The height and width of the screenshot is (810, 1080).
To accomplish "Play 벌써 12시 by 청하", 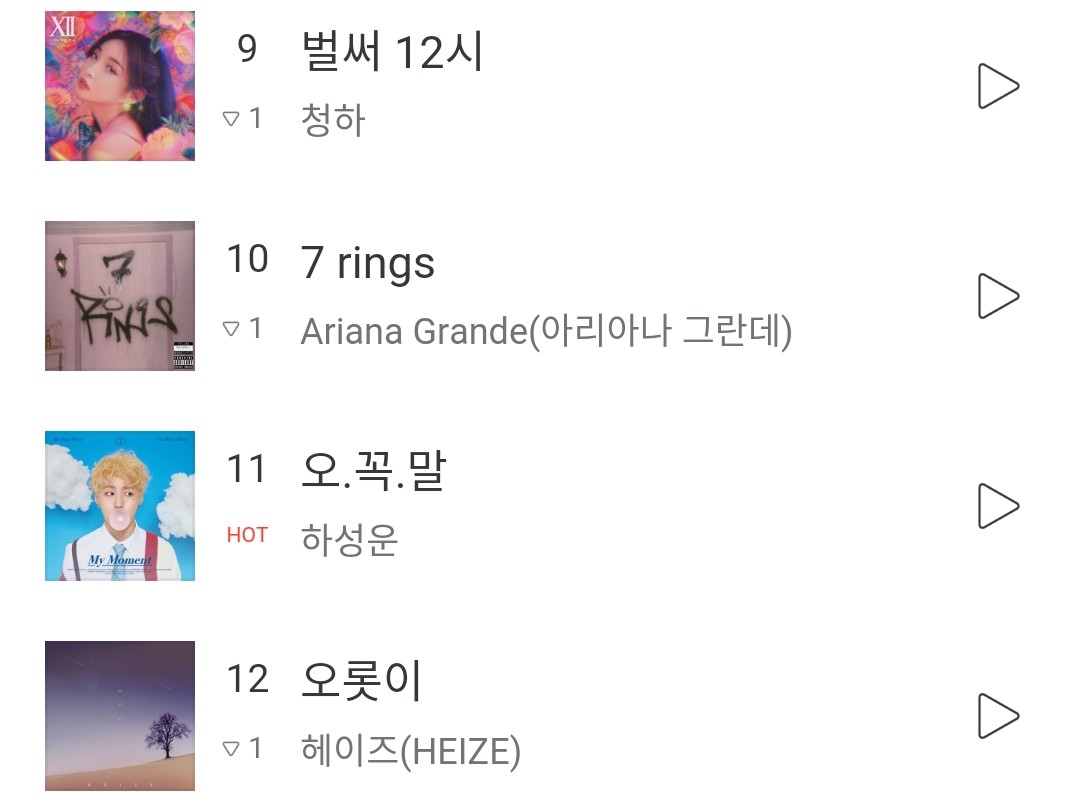I will 997,86.
